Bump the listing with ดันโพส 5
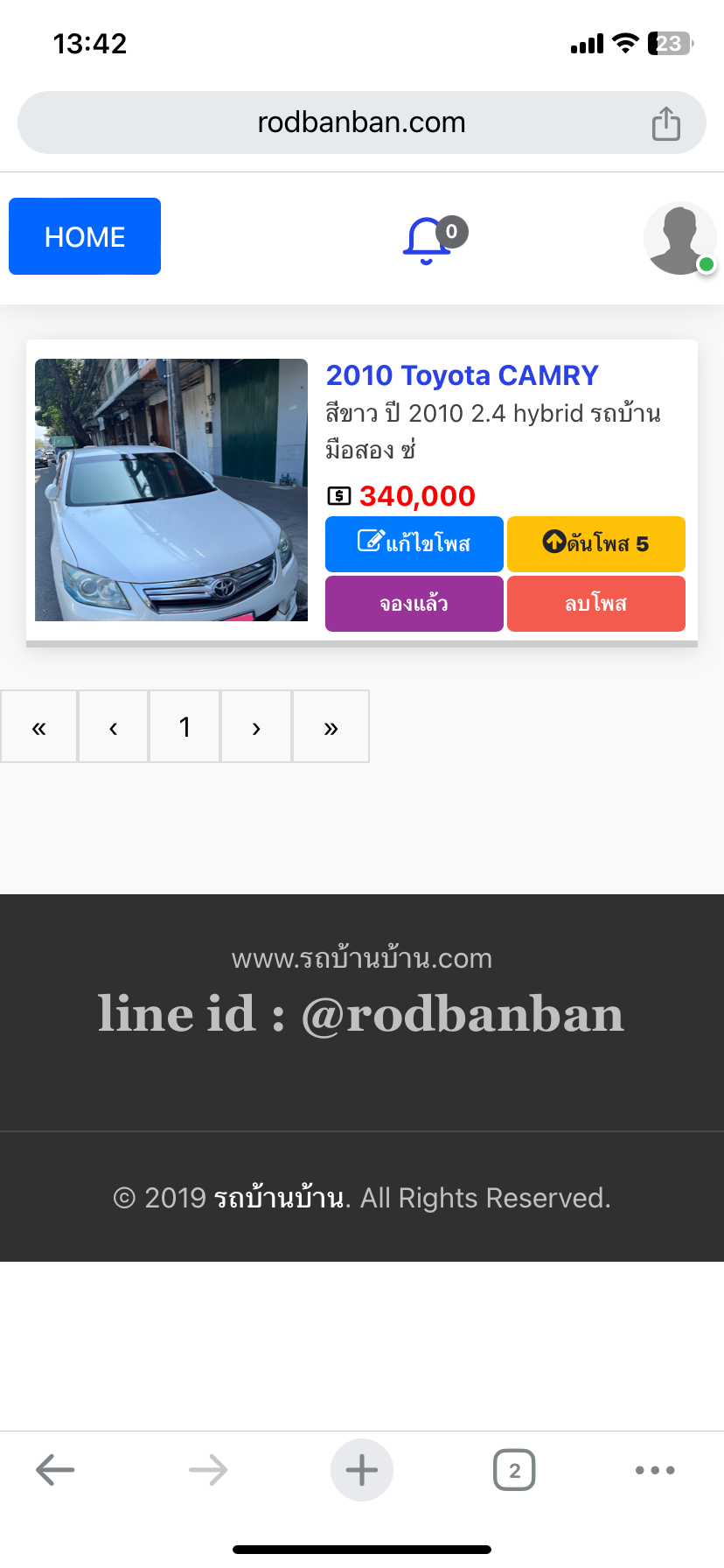Viewport: 724px width, 1568px height. point(596,543)
